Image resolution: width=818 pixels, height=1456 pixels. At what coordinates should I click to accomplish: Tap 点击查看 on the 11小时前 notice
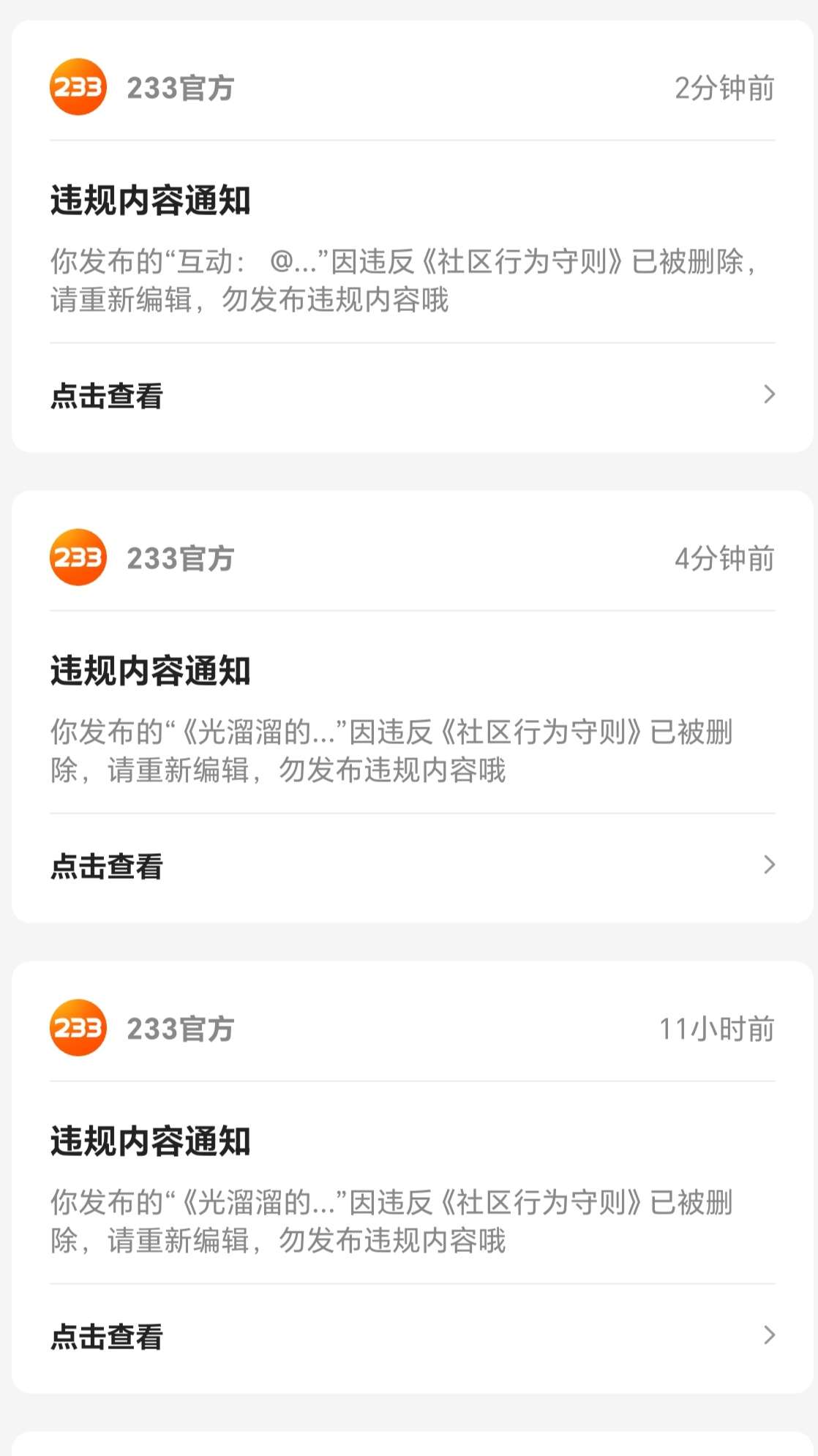[x=107, y=1337]
